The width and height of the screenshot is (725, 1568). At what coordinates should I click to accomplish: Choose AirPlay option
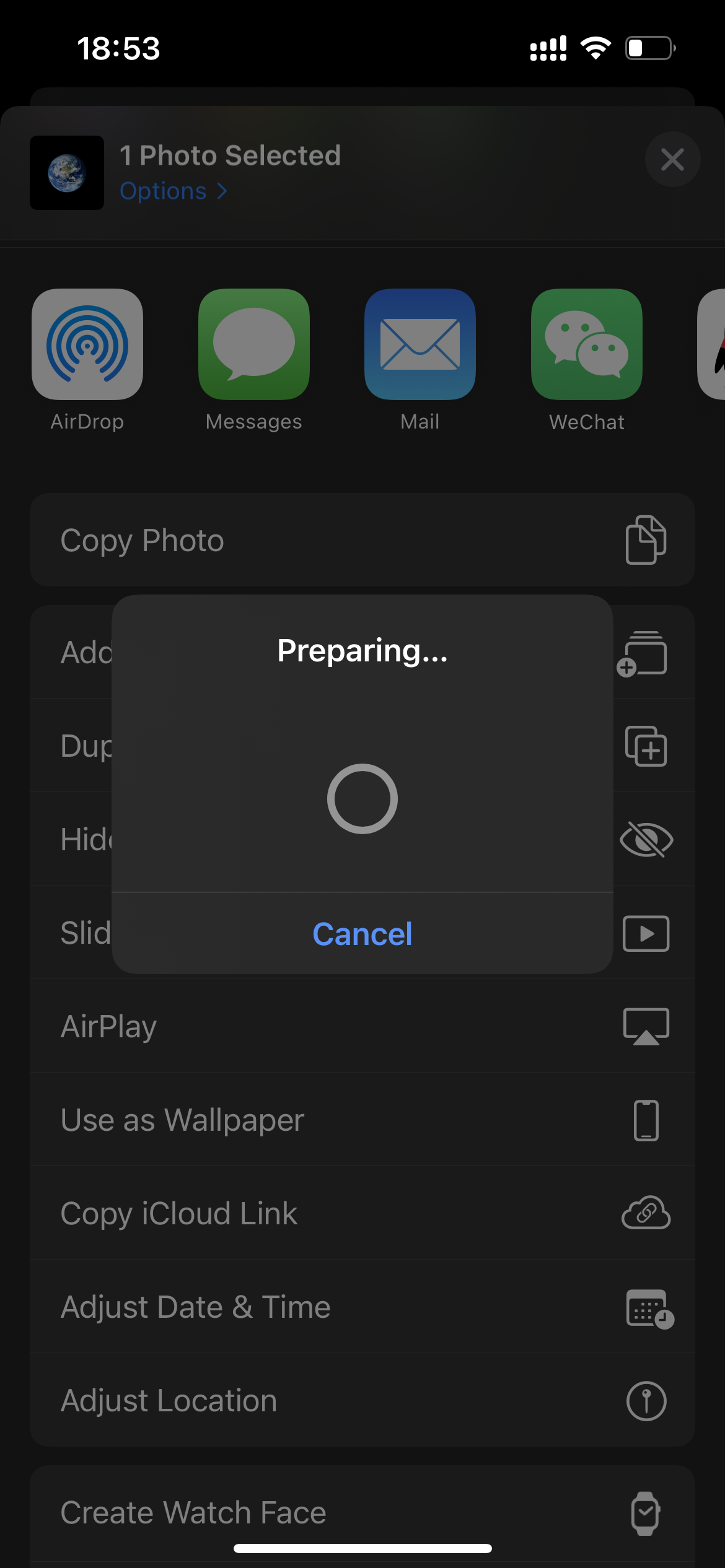tap(362, 1026)
